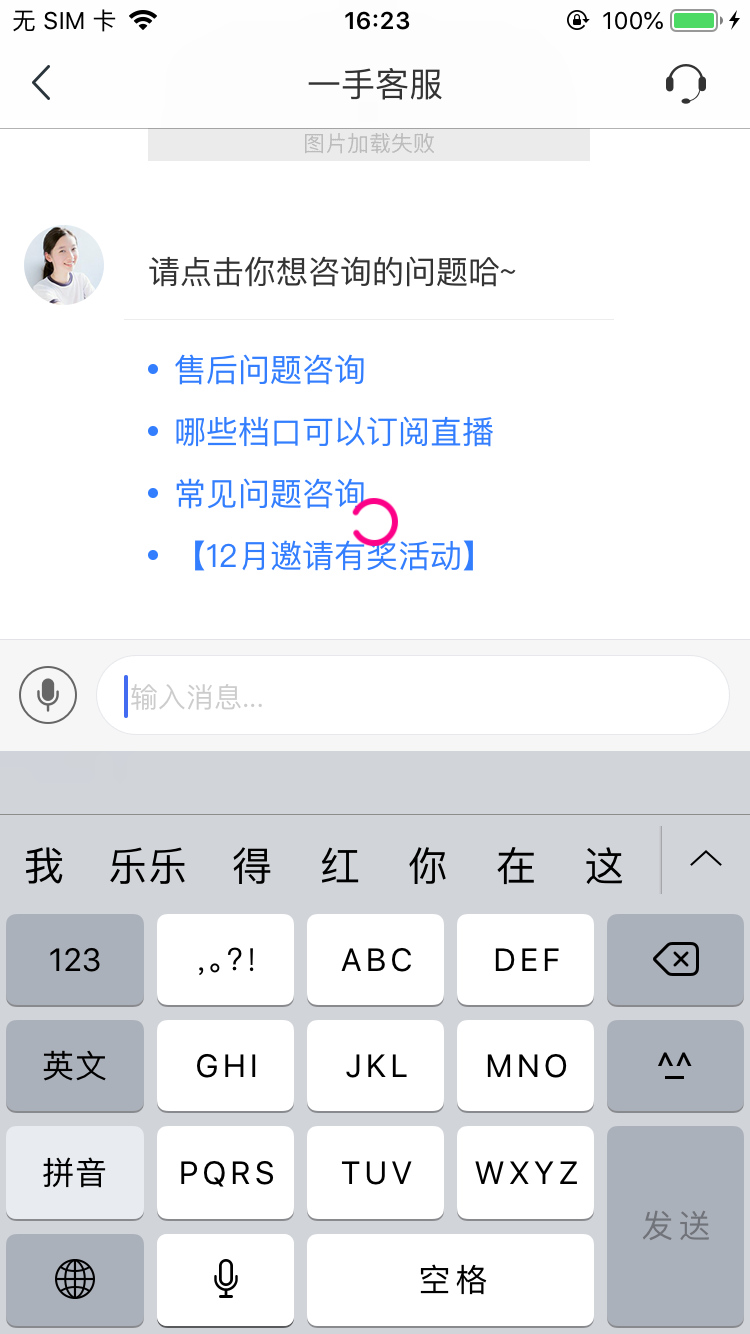This screenshot has height=1334, width=750.
Task: Pick candidate word 我
Action: [x=44, y=866]
